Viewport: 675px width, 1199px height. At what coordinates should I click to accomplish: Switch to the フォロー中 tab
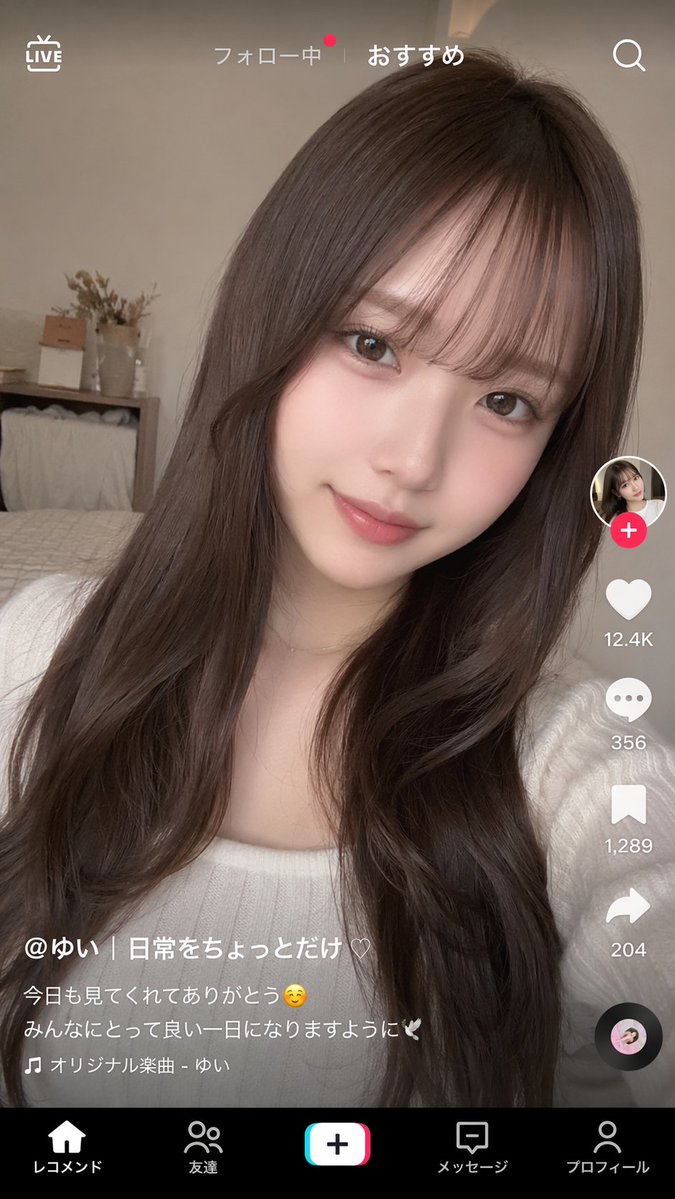(x=267, y=56)
